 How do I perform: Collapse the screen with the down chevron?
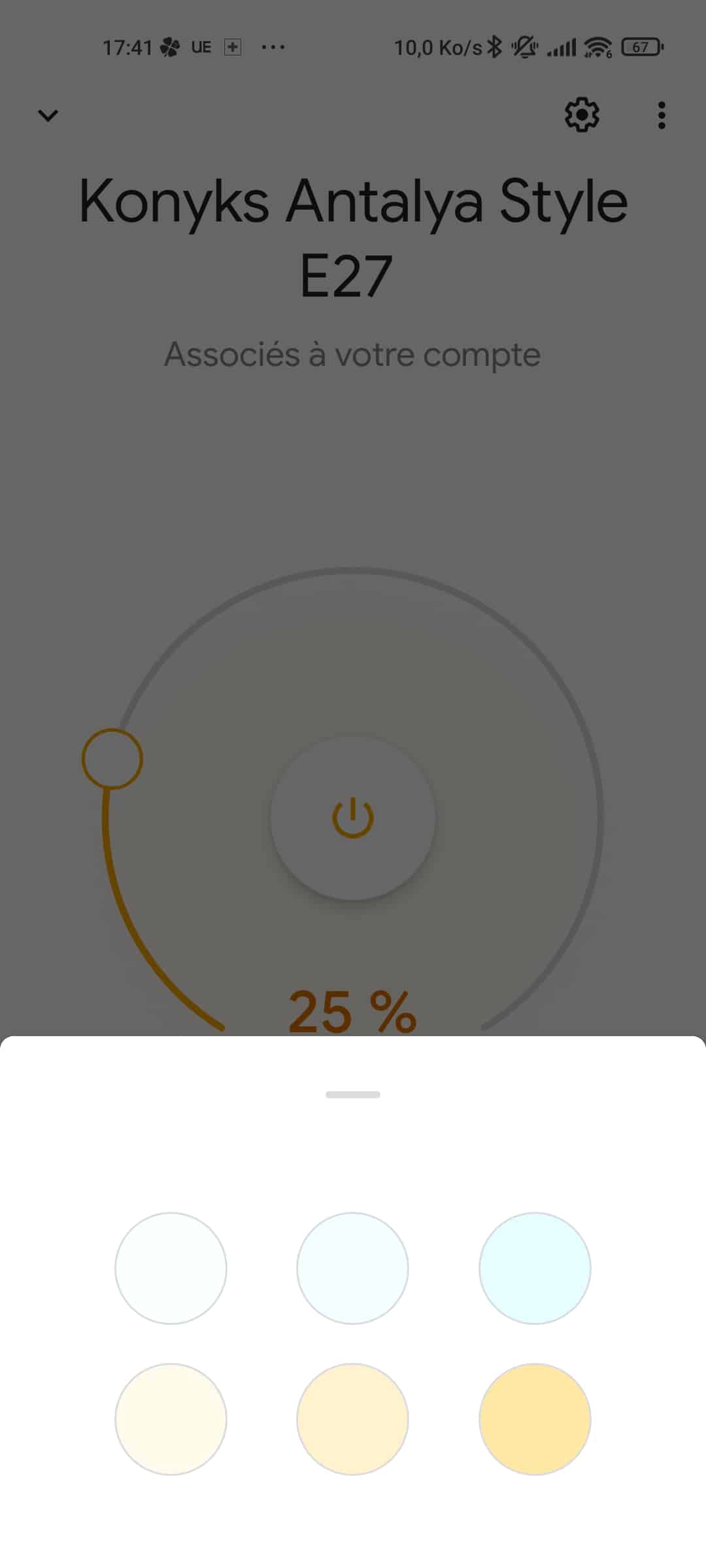tap(48, 116)
